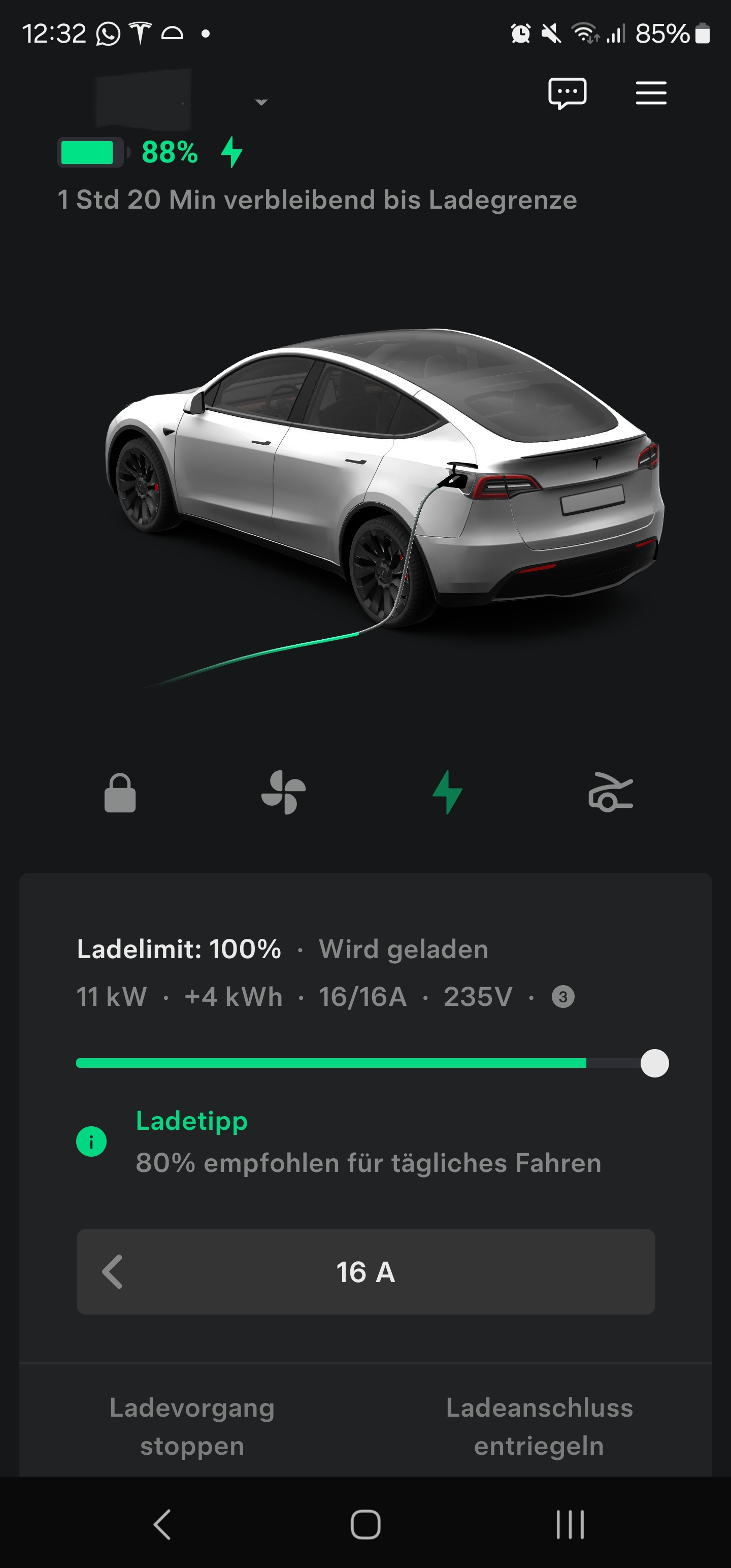Open the hamburger menu
Screen dimensions: 731x1568
click(651, 93)
